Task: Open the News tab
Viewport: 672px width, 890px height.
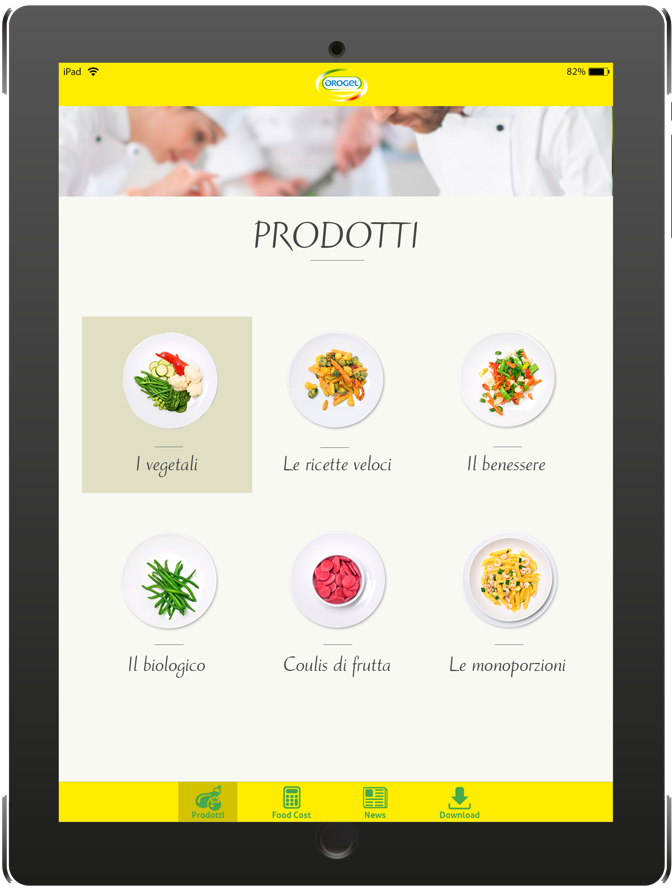Action: tap(375, 802)
